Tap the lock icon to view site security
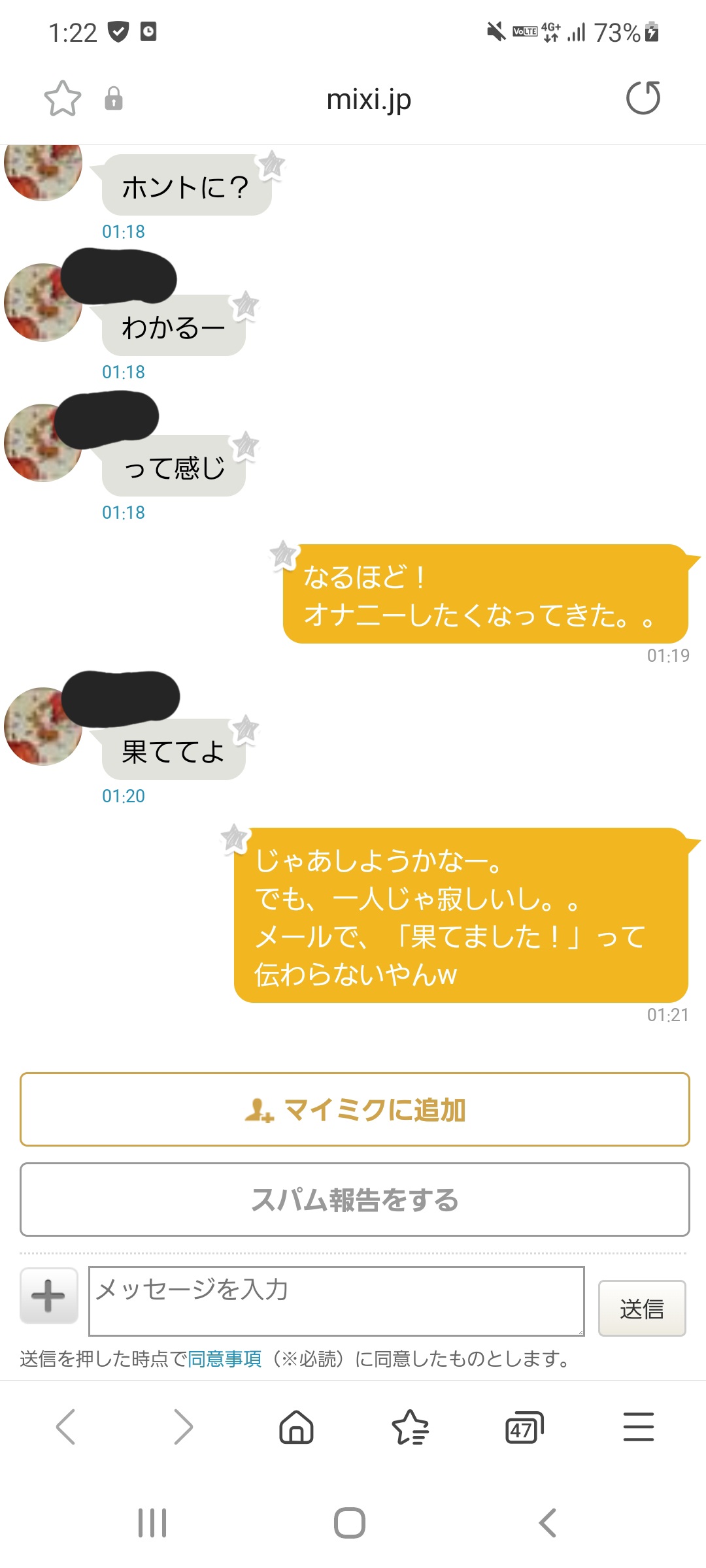Image resolution: width=706 pixels, height=1568 pixels. tap(114, 98)
